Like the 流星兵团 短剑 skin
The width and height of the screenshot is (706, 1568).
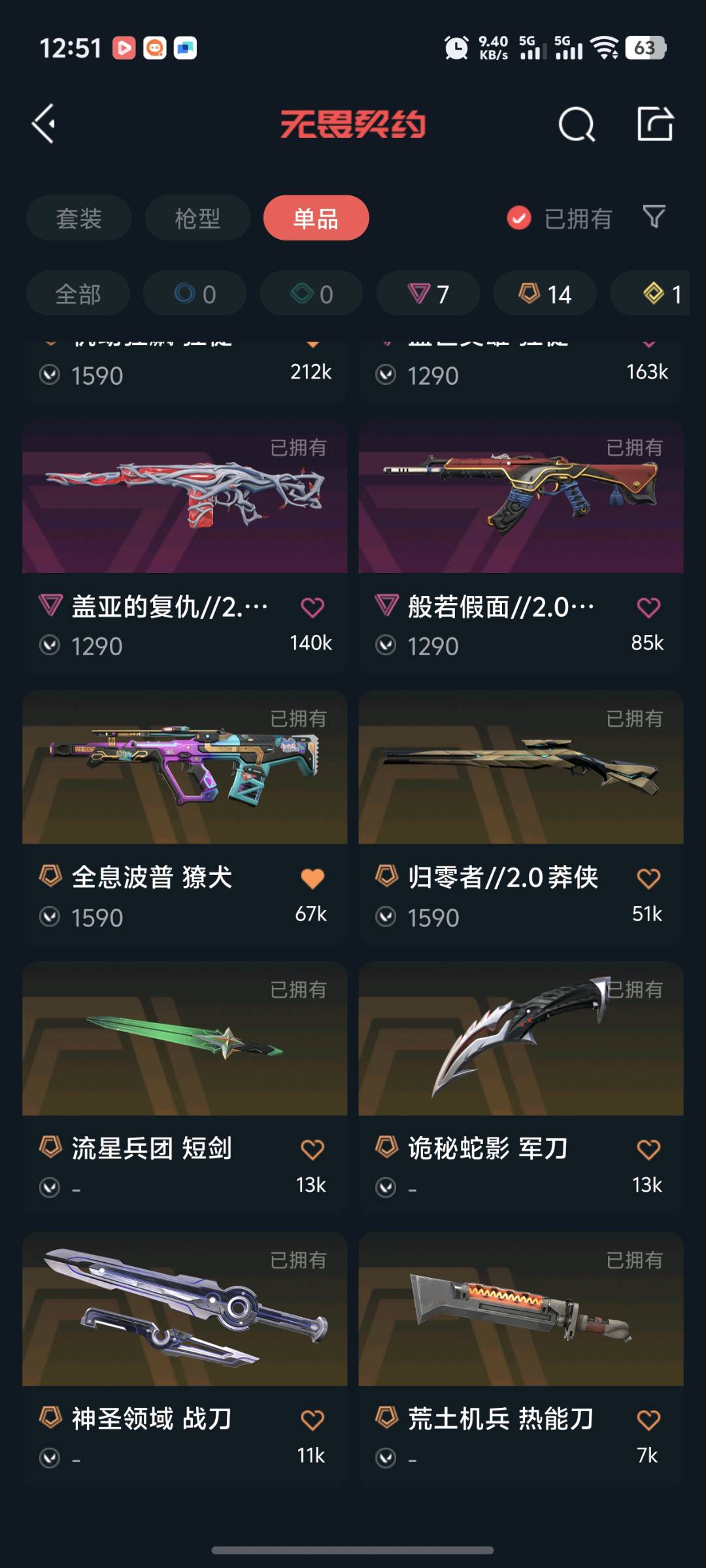point(312,1149)
